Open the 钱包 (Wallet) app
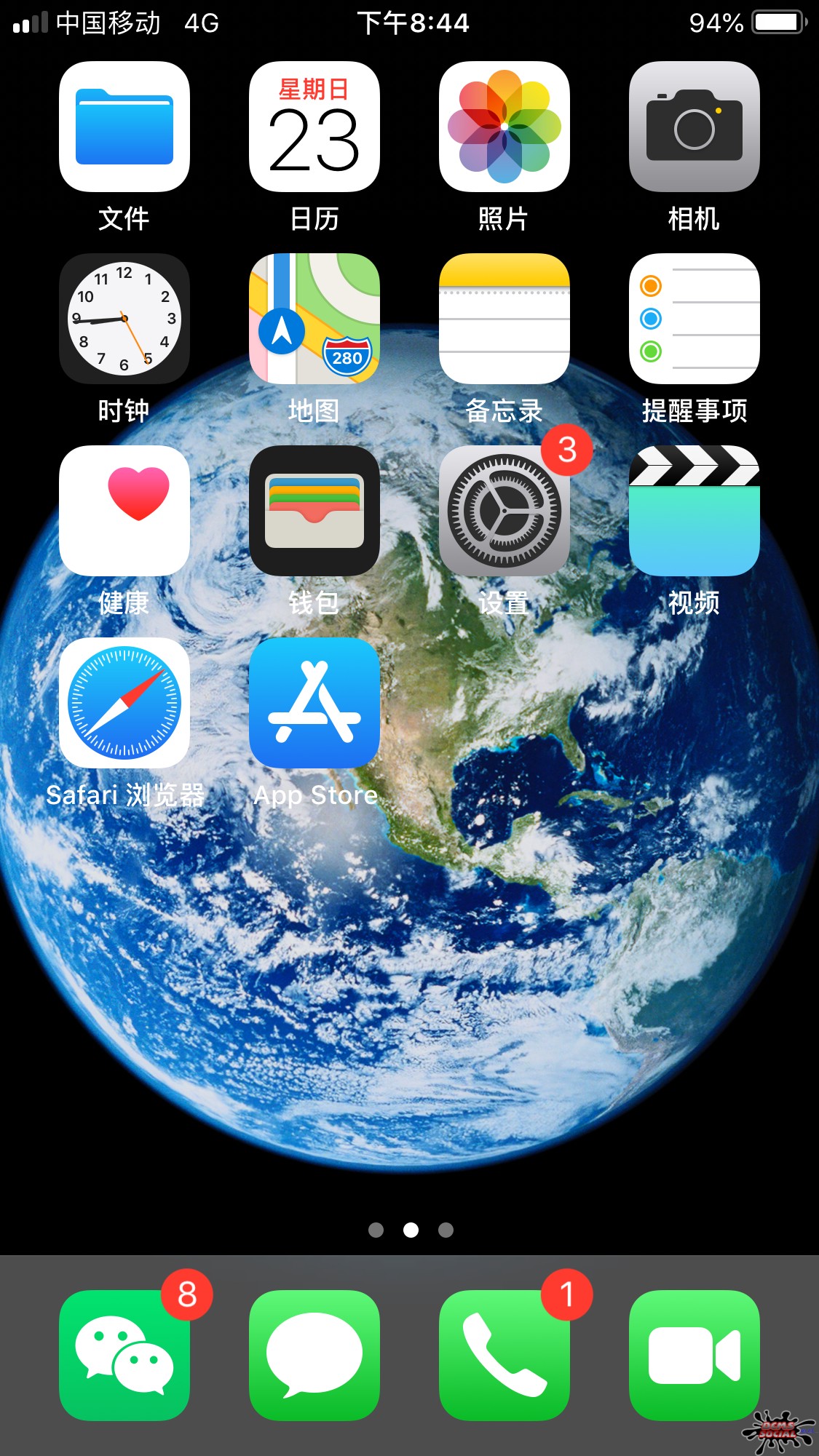Viewport: 819px width, 1456px height. 314,511
